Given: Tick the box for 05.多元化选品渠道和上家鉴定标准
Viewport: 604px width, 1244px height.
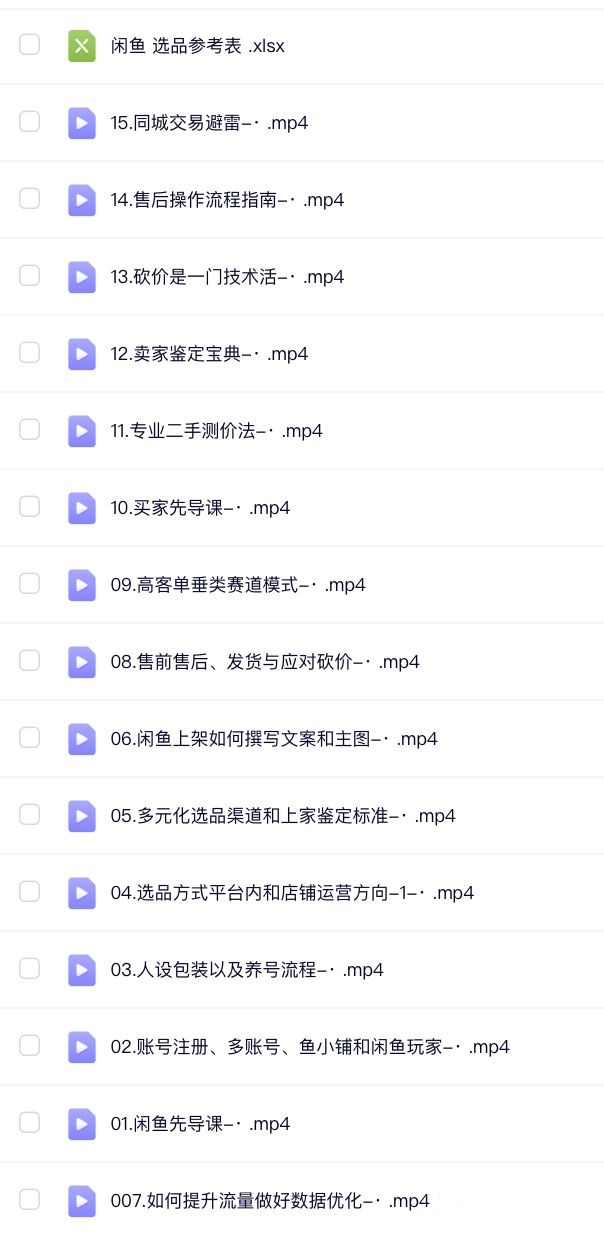Looking at the screenshot, I should point(30,814).
